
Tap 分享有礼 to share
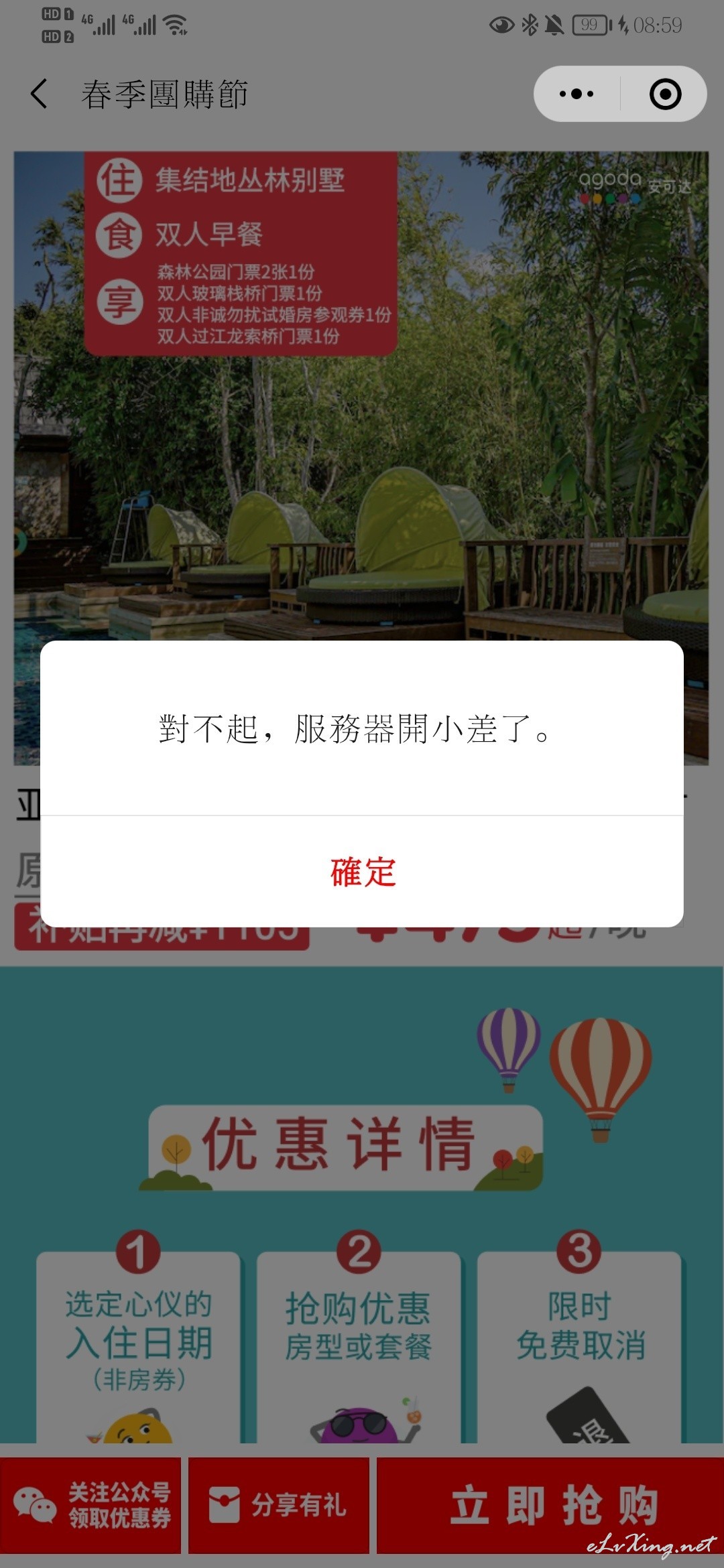(x=279, y=1506)
